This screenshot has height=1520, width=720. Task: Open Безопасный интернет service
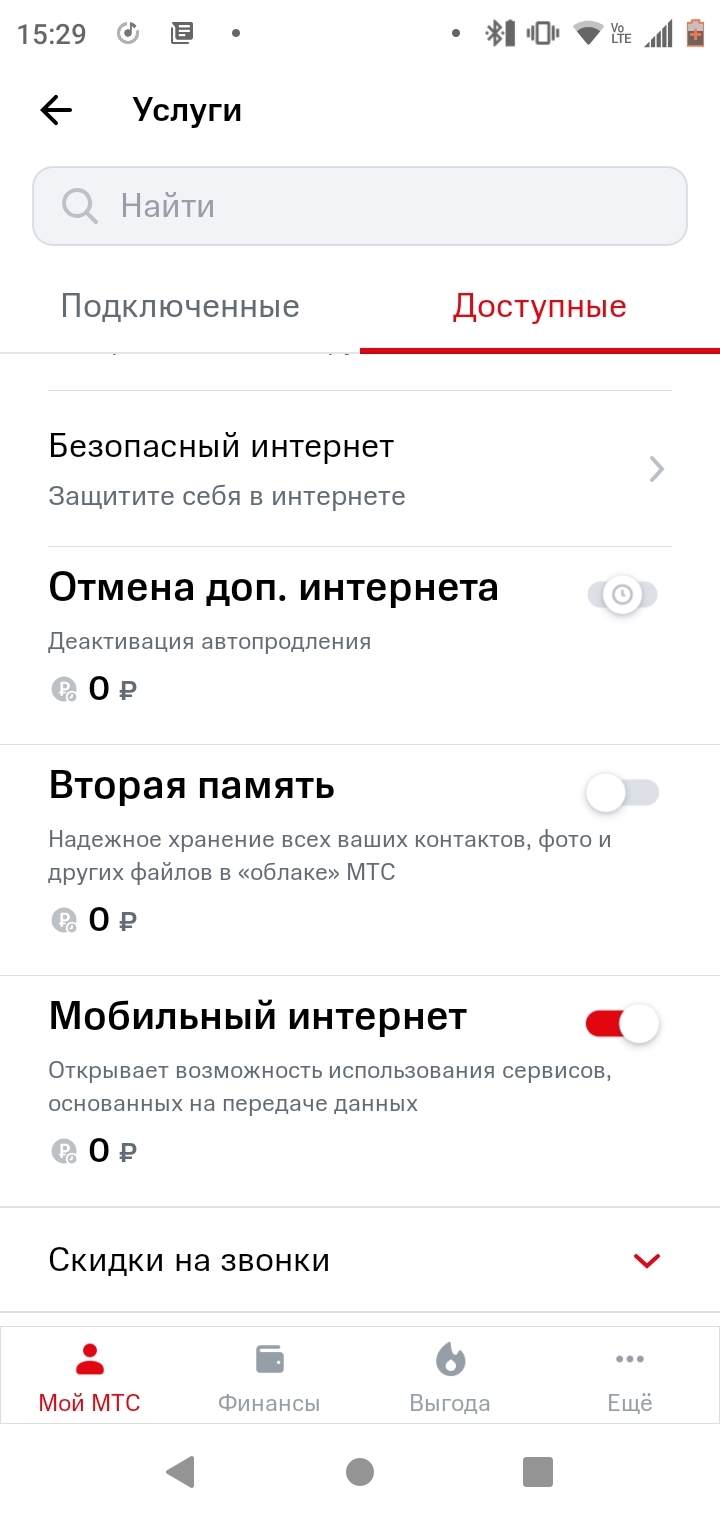tap(360, 468)
